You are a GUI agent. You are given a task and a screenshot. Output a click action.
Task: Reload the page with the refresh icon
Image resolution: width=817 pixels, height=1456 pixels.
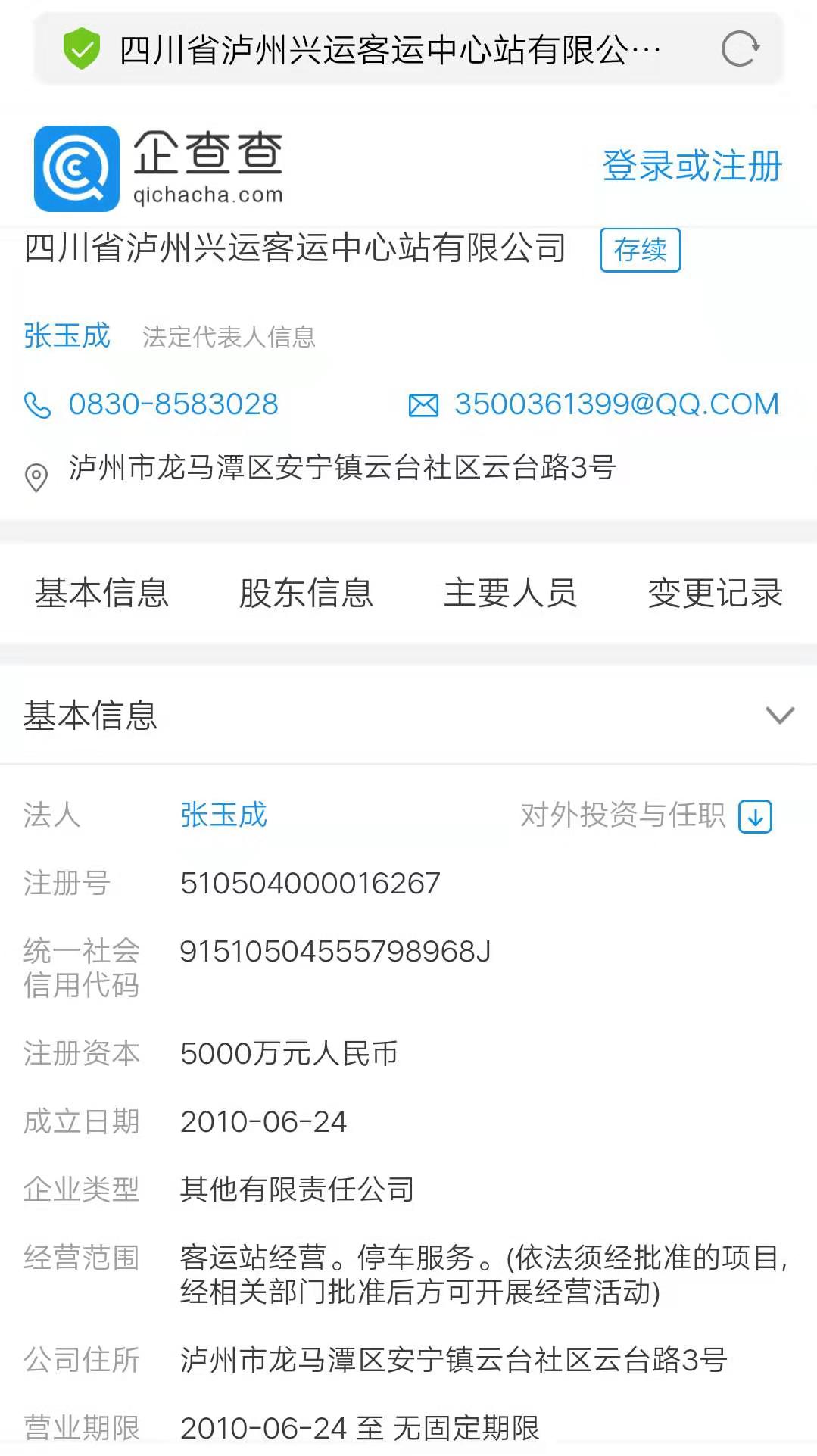[740, 49]
